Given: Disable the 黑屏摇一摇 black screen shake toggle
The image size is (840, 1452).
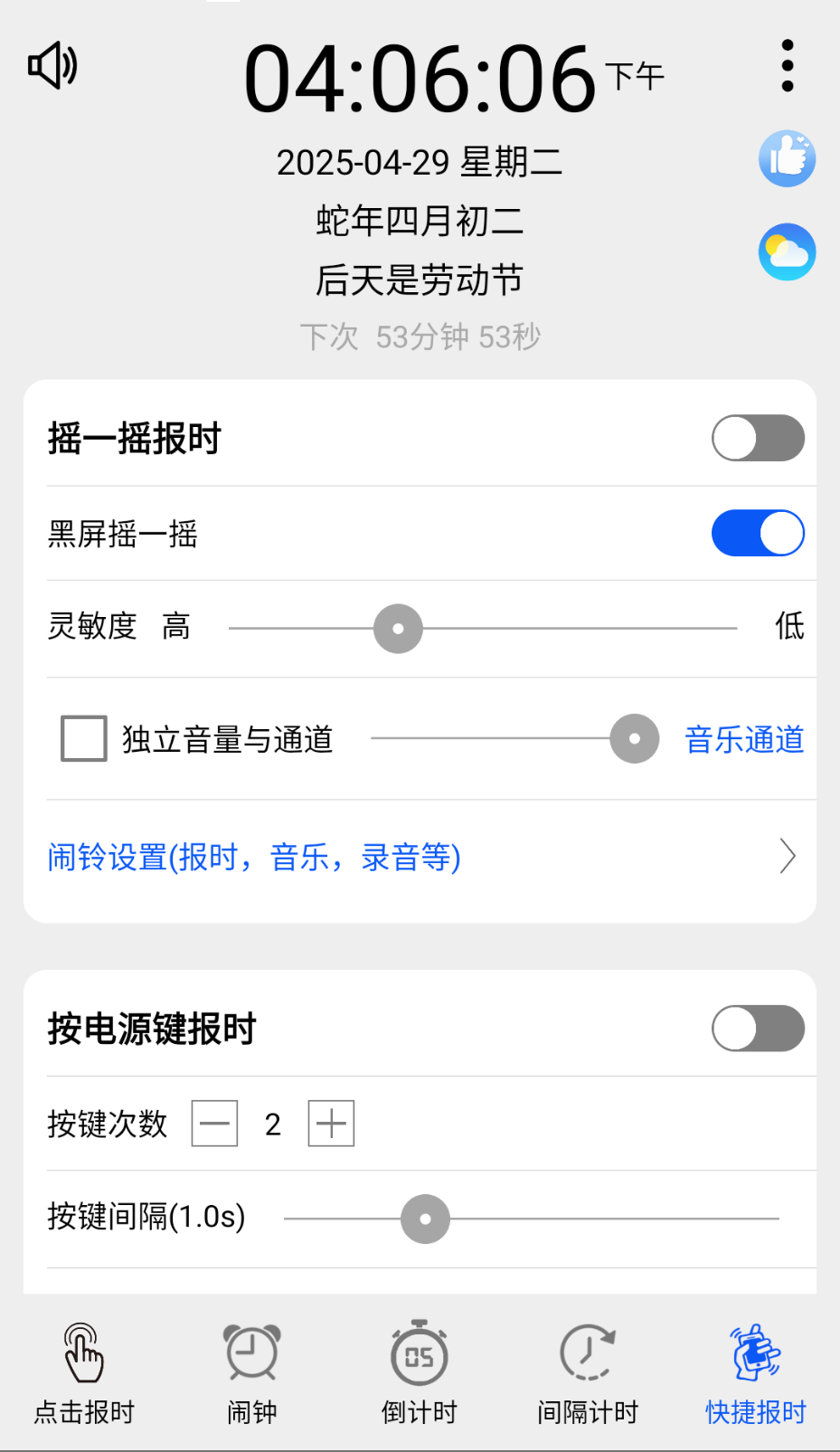Looking at the screenshot, I should click(758, 533).
